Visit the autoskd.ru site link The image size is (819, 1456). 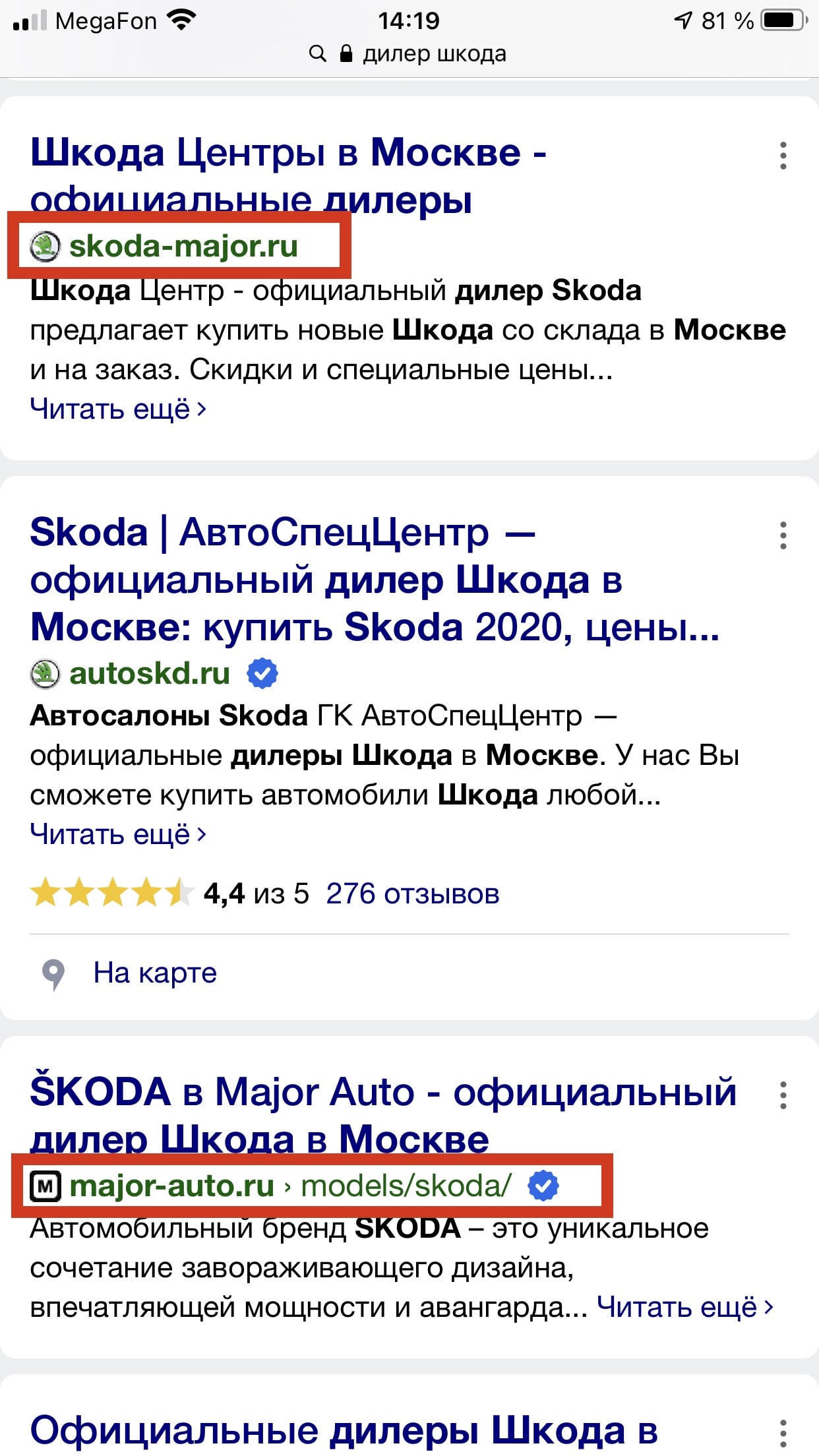150,674
